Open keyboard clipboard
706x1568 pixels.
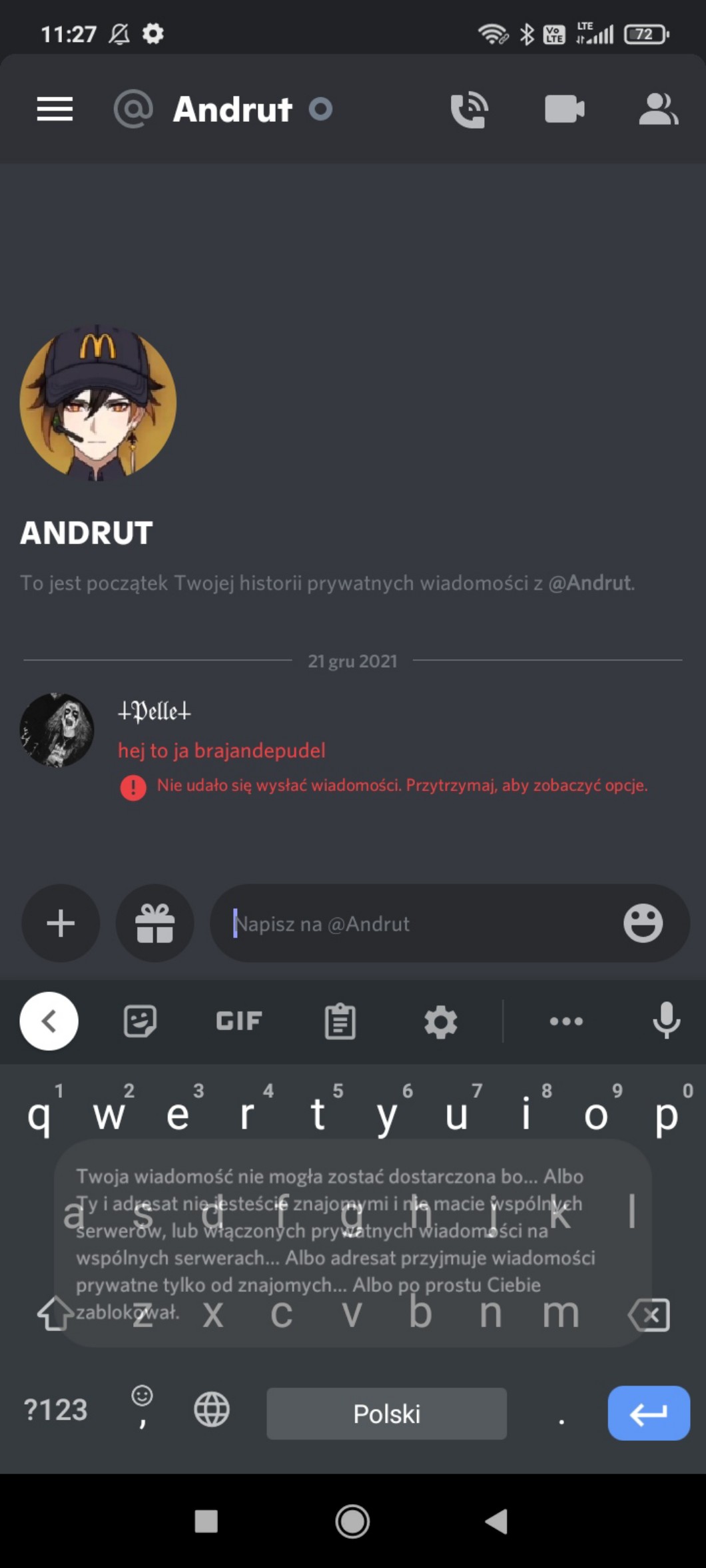coord(340,1021)
